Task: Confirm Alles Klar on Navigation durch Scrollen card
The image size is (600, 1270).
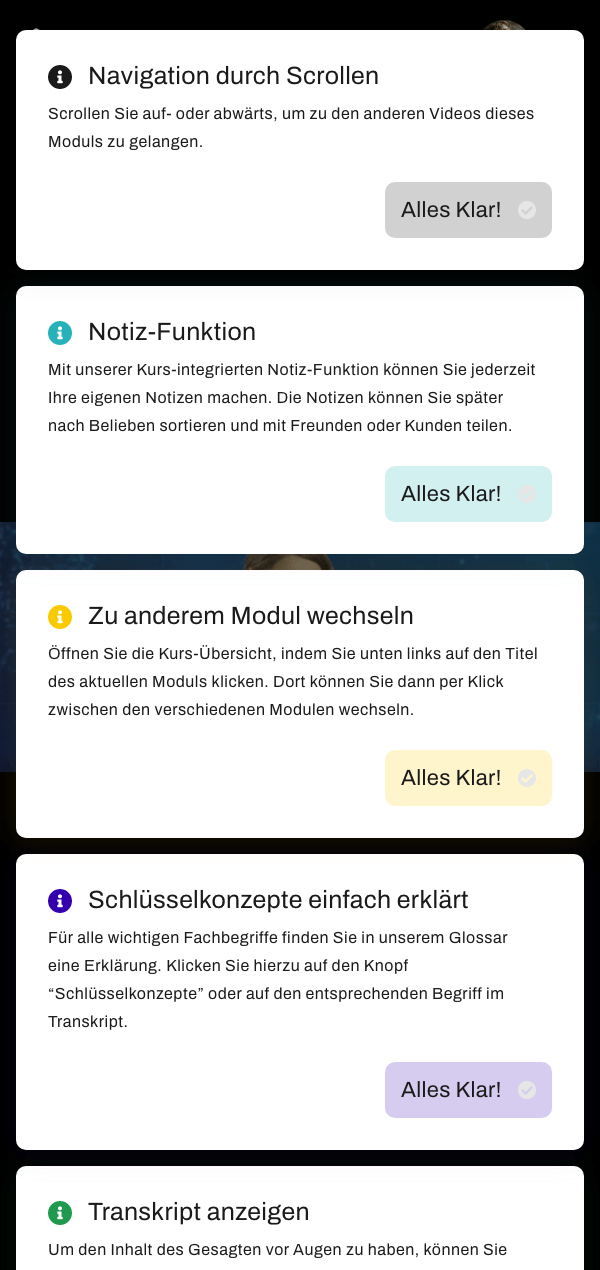Action: click(x=468, y=210)
